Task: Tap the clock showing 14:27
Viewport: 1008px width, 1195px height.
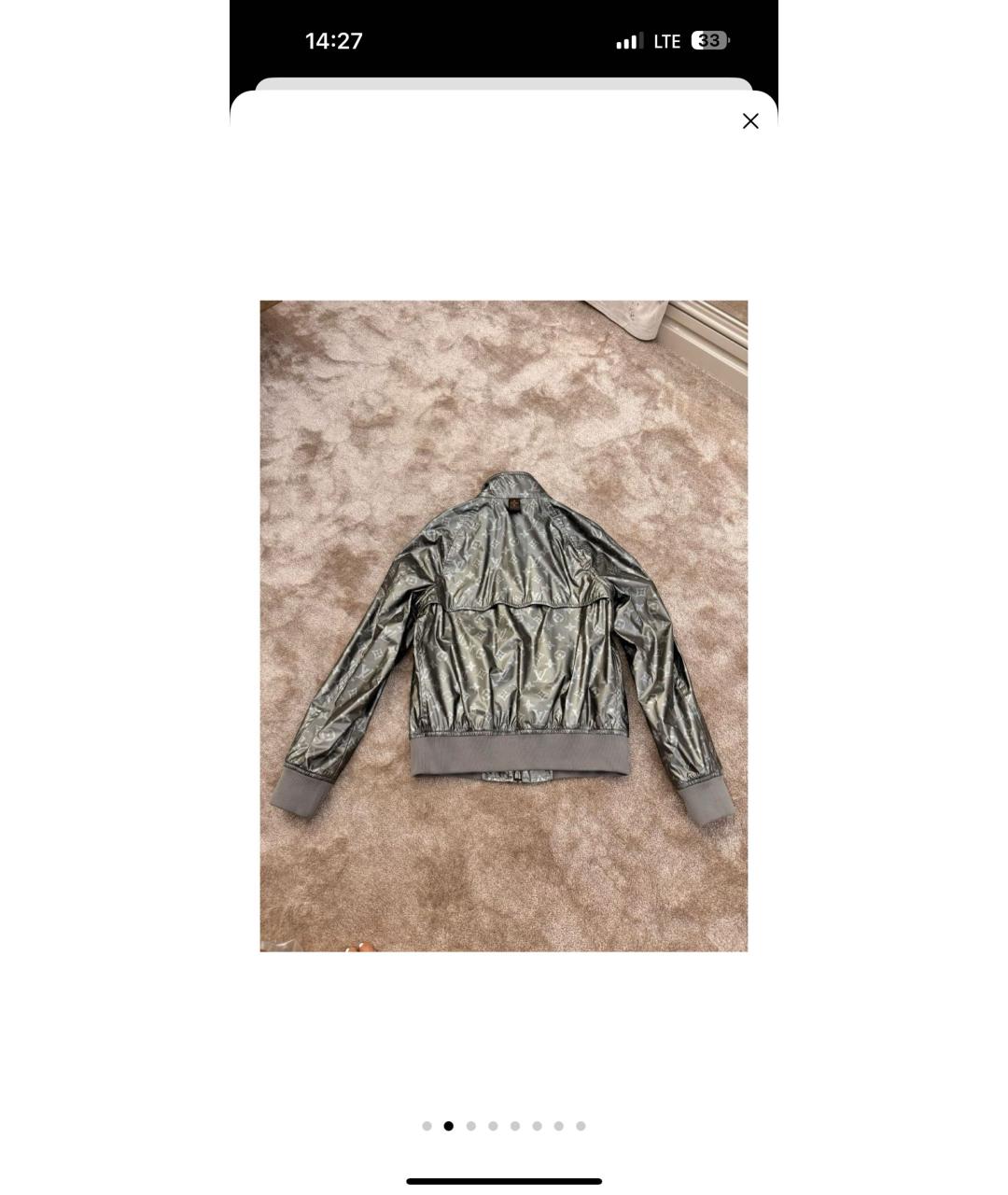Action: pos(333,40)
